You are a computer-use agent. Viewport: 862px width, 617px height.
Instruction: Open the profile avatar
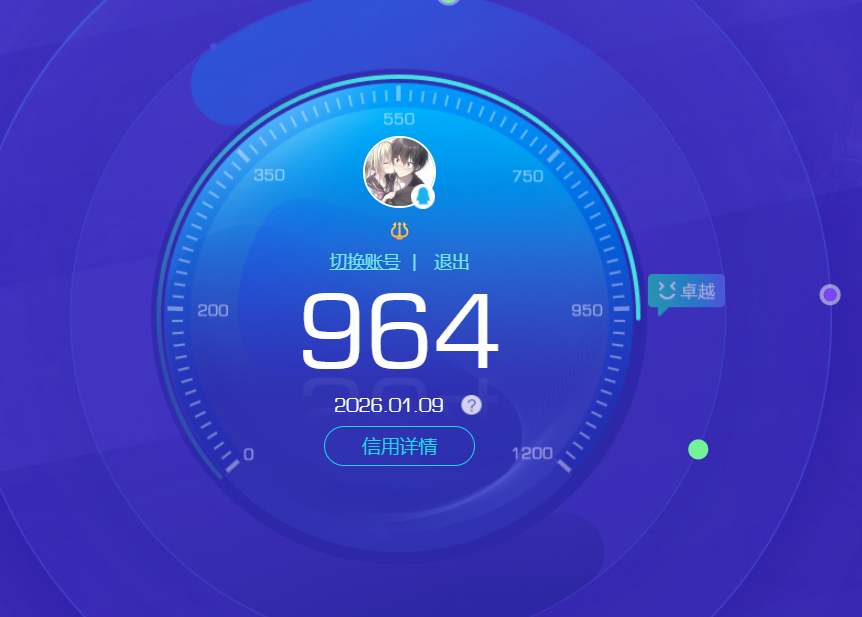[398, 171]
